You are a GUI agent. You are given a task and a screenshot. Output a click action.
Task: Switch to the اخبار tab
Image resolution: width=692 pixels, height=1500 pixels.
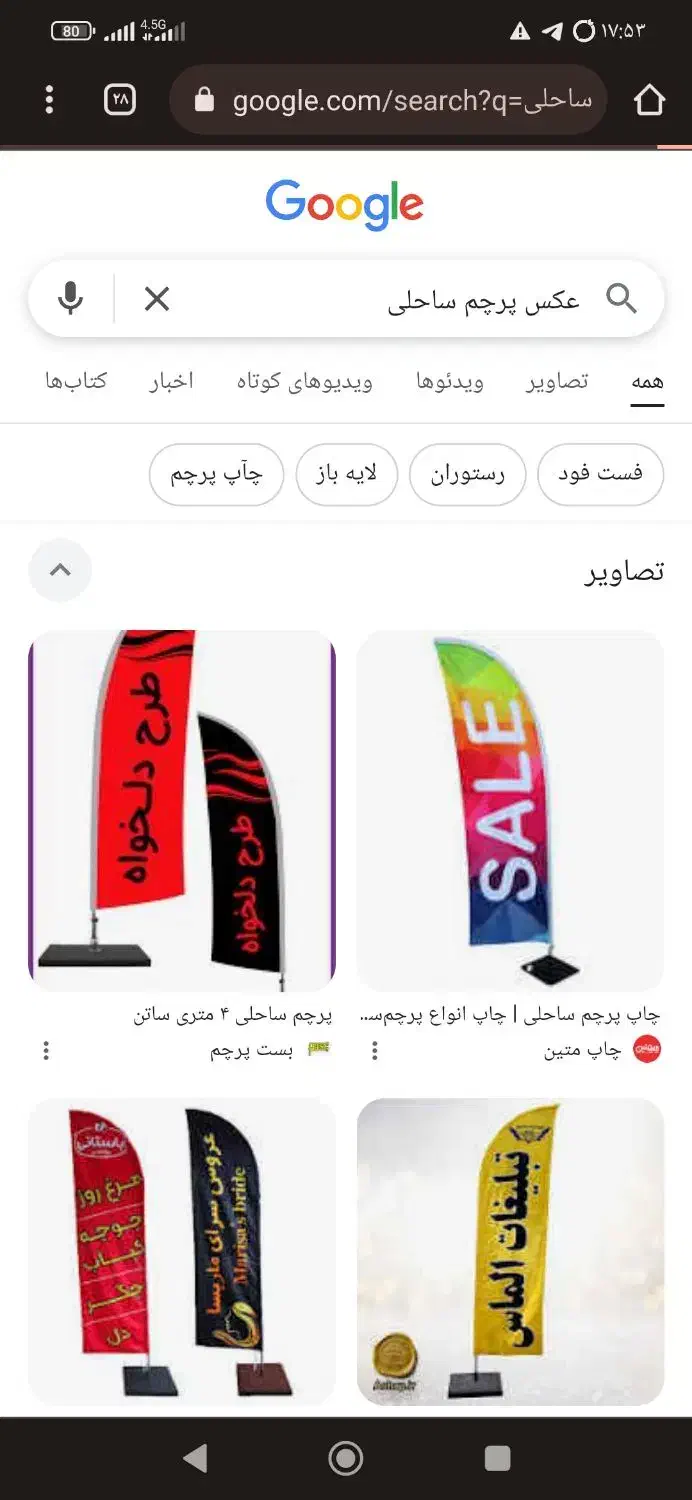(171, 381)
